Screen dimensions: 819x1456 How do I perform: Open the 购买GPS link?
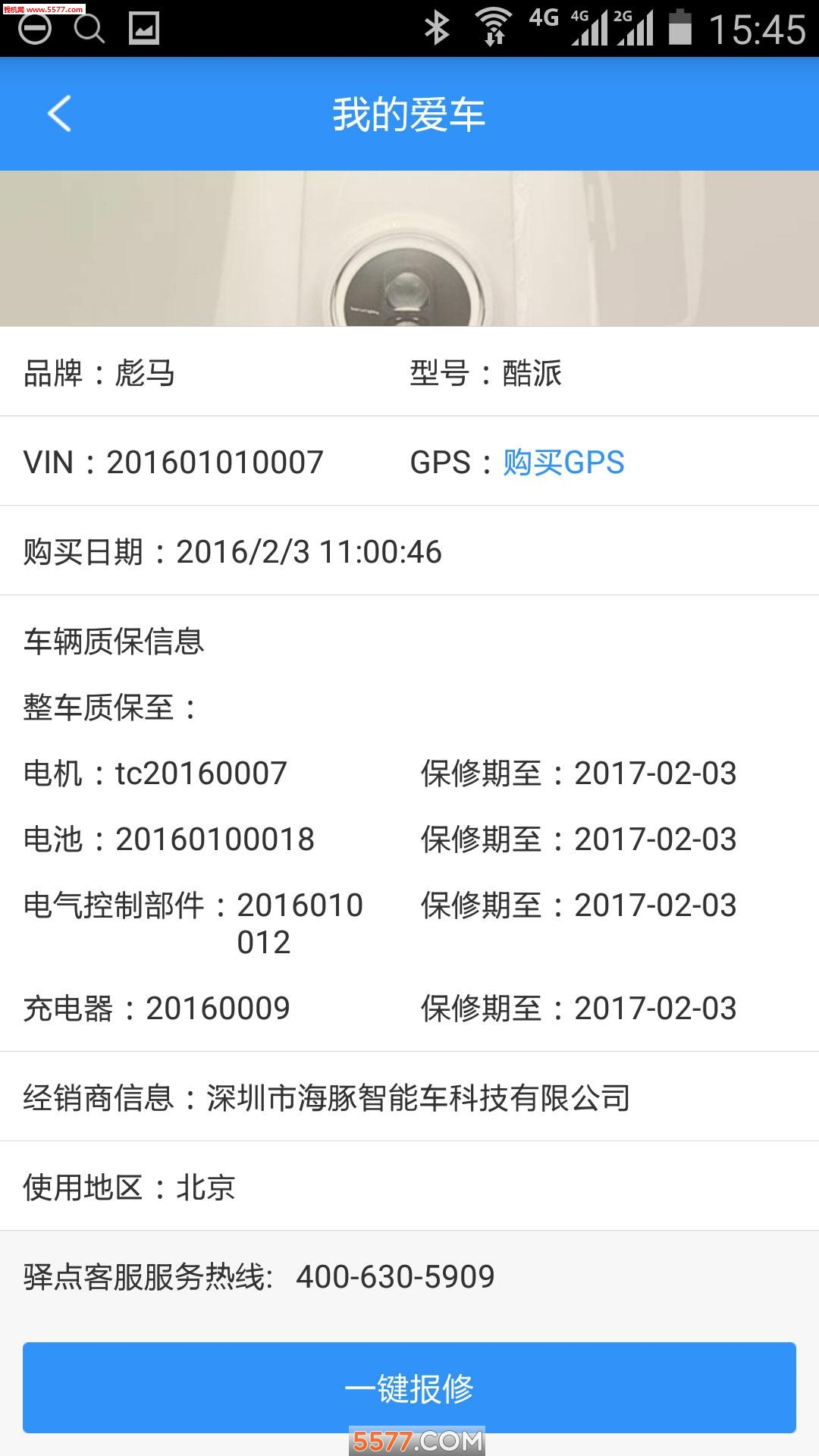[x=561, y=461]
